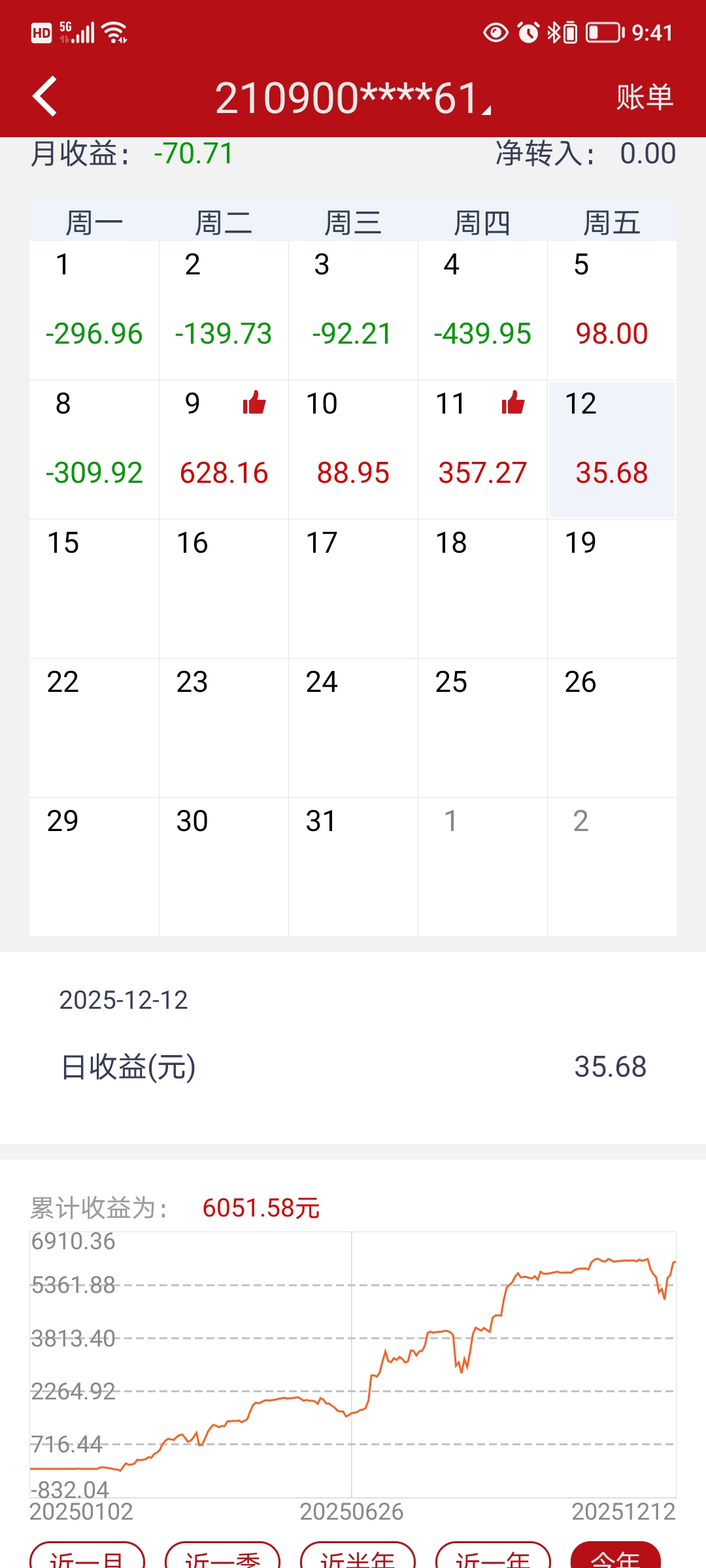The height and width of the screenshot is (1568, 706).
Task: Select day 11 with 357.27 profit
Action: pos(482,449)
